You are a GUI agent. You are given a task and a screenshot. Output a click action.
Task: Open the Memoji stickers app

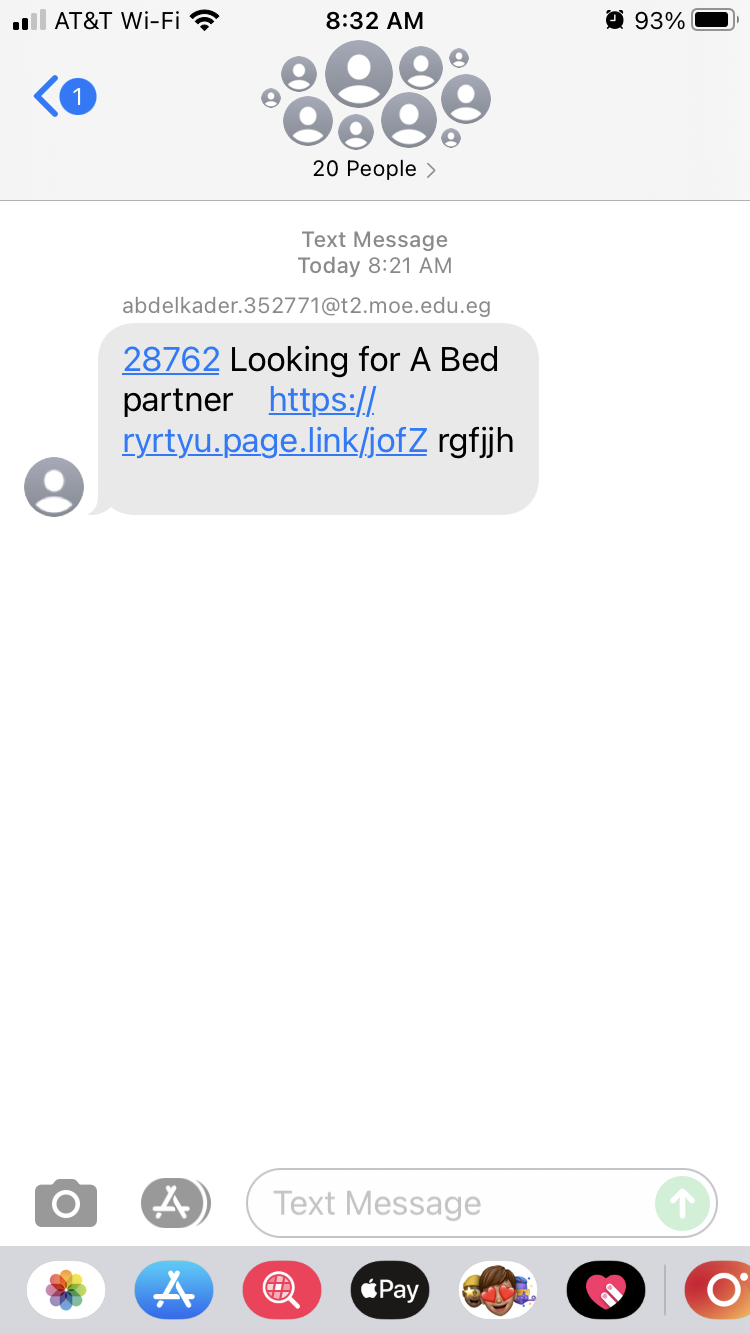tap(498, 1290)
